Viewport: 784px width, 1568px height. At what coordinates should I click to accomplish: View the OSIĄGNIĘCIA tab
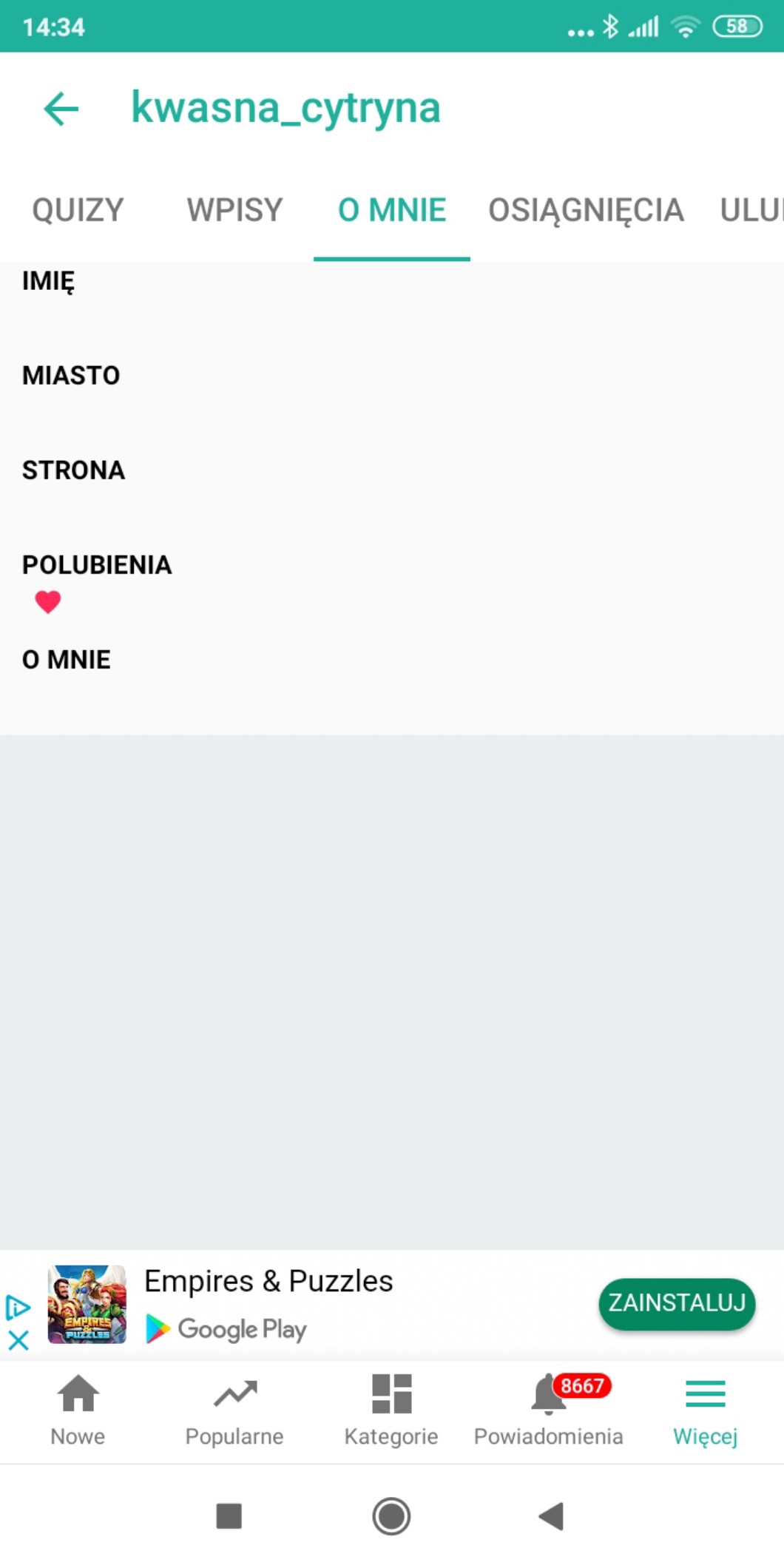pos(586,210)
